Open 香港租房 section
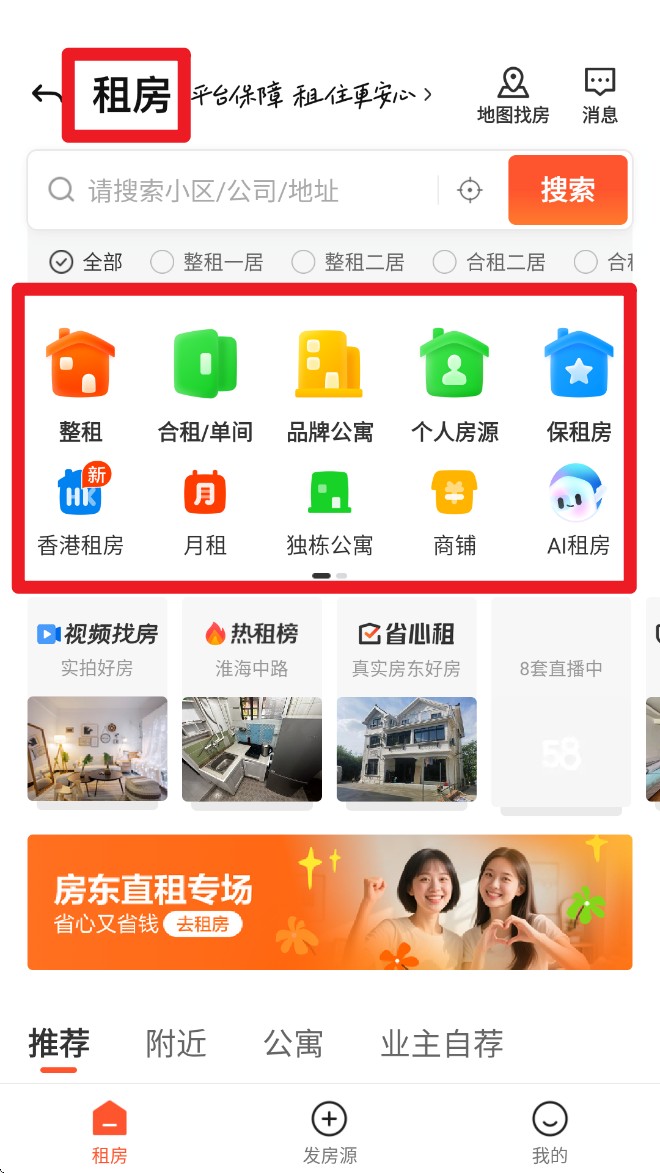660x1173 pixels. 80,510
